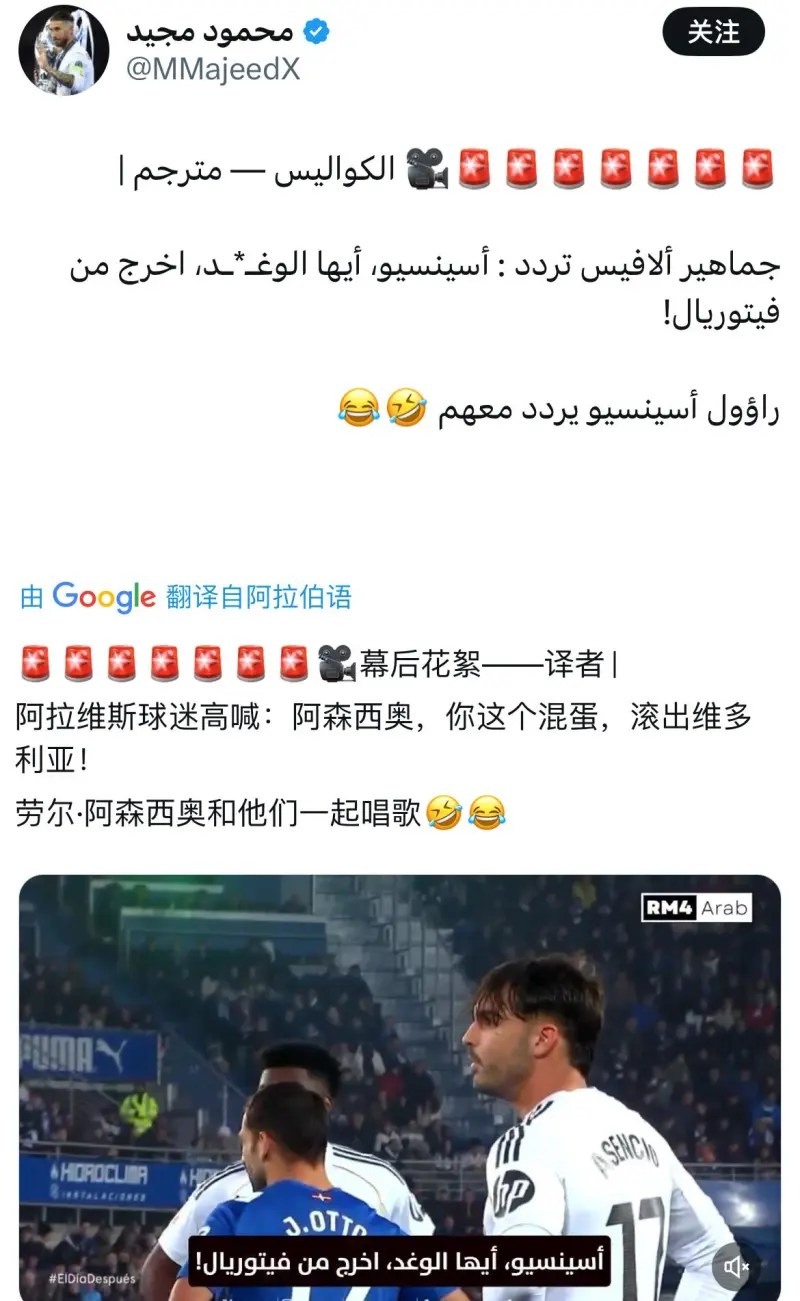Unmute the video with the speaker icon

click(737, 1268)
